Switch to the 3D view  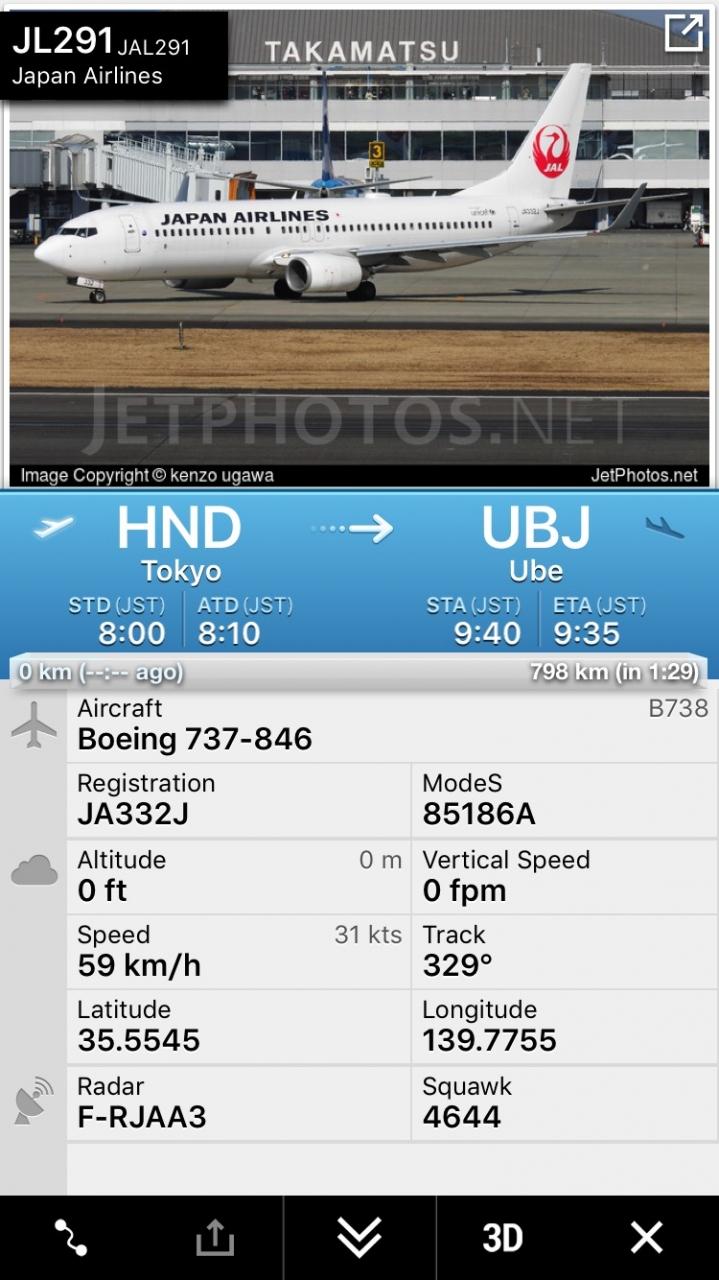(502, 1238)
